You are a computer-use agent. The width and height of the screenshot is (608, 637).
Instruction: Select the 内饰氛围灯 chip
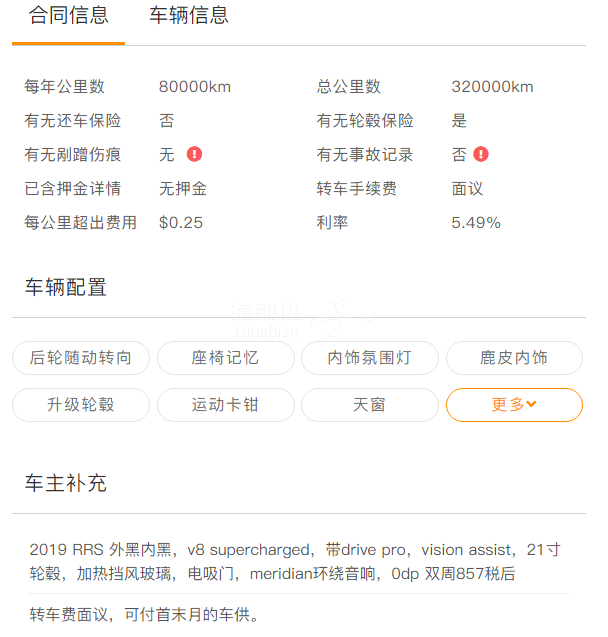(x=369, y=358)
